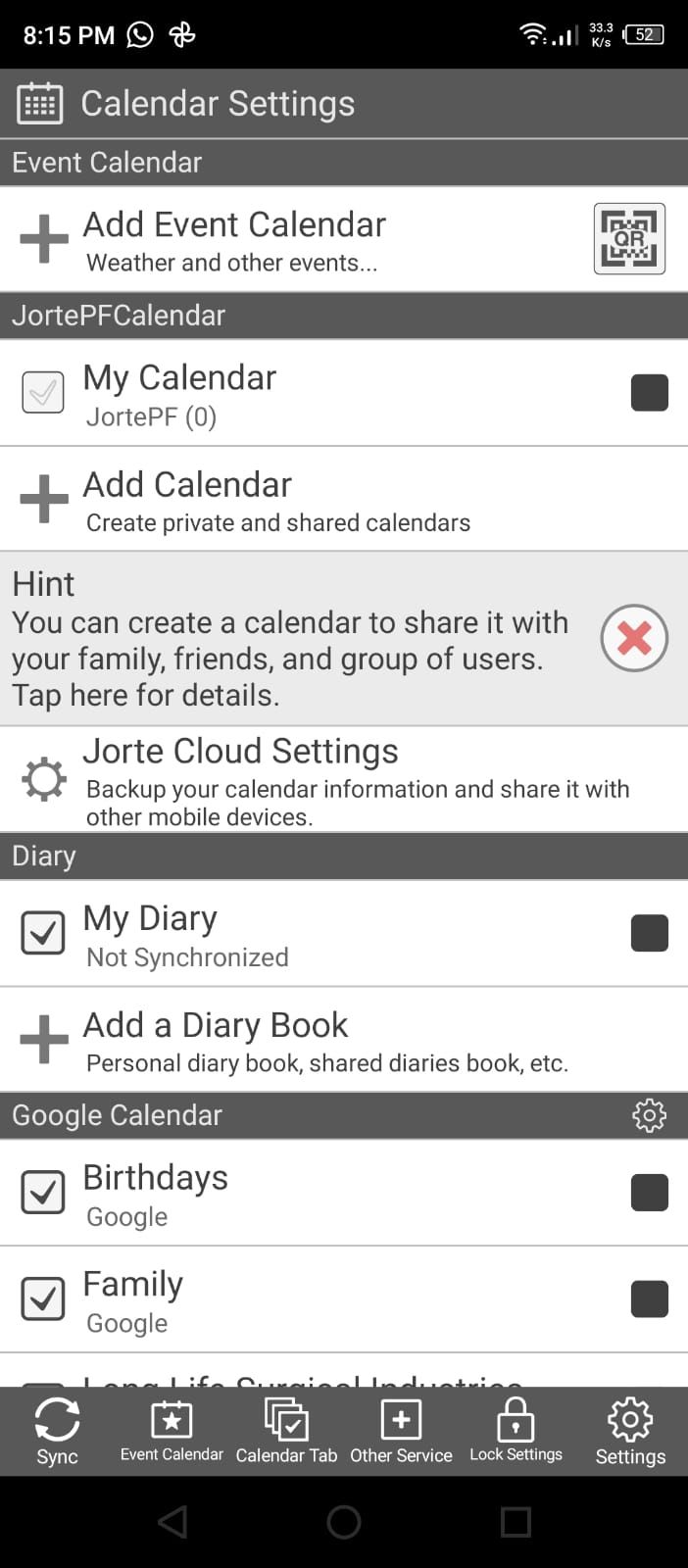Open Other Service in the toolbar

point(401,1432)
